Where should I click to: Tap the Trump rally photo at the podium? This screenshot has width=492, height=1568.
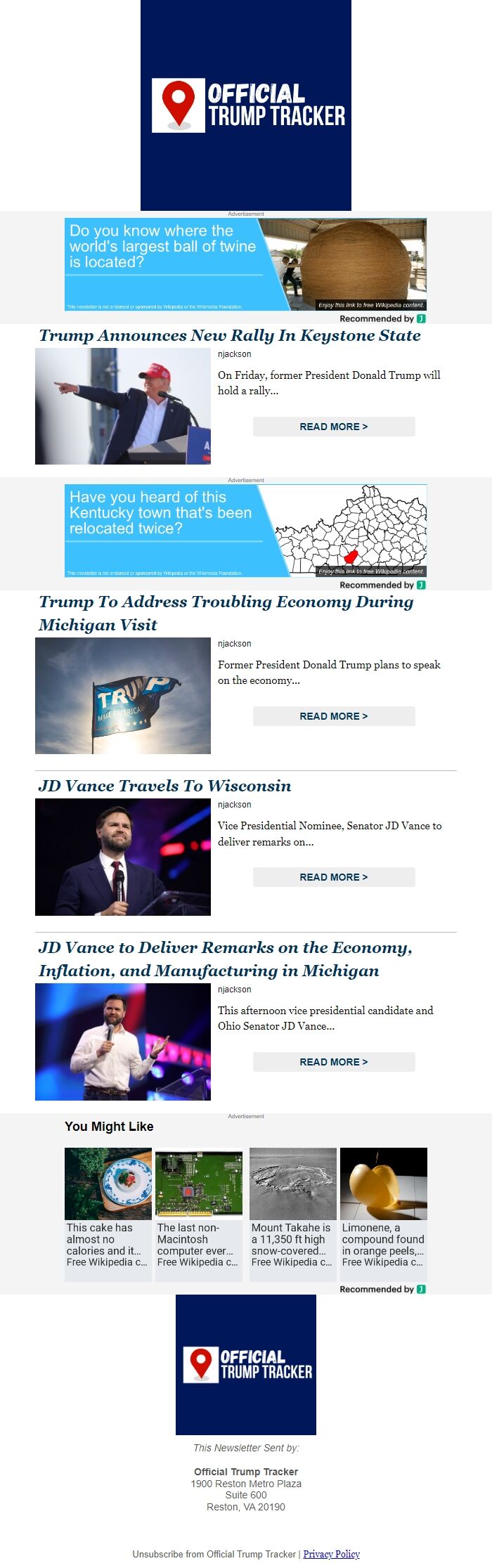pos(123,406)
